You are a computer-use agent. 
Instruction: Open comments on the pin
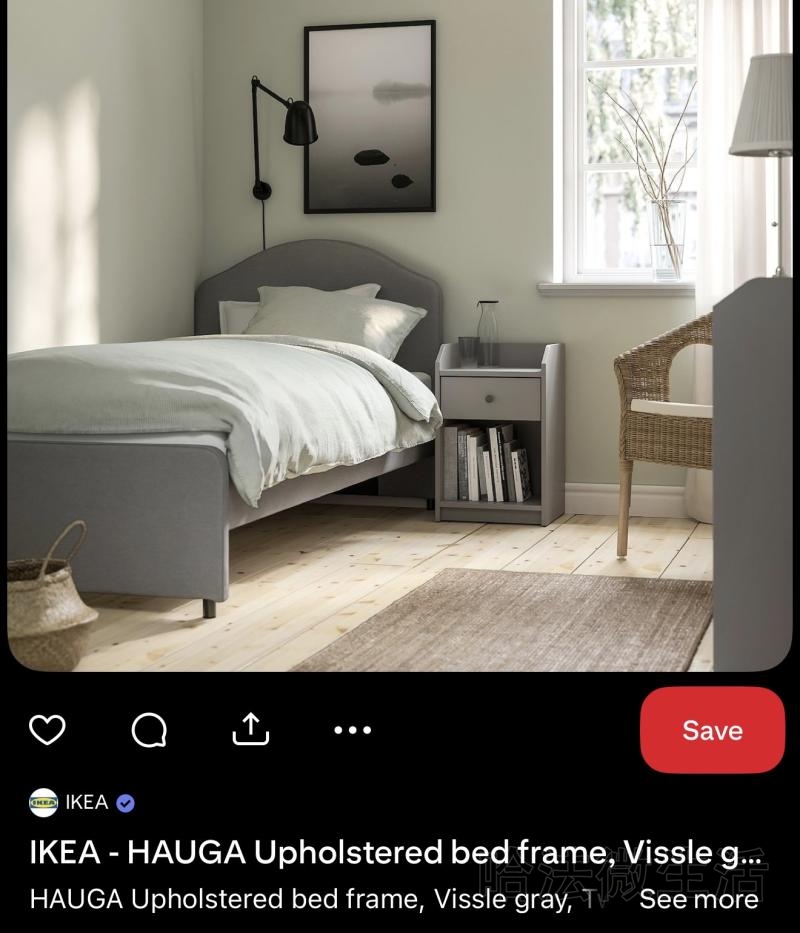(x=149, y=730)
